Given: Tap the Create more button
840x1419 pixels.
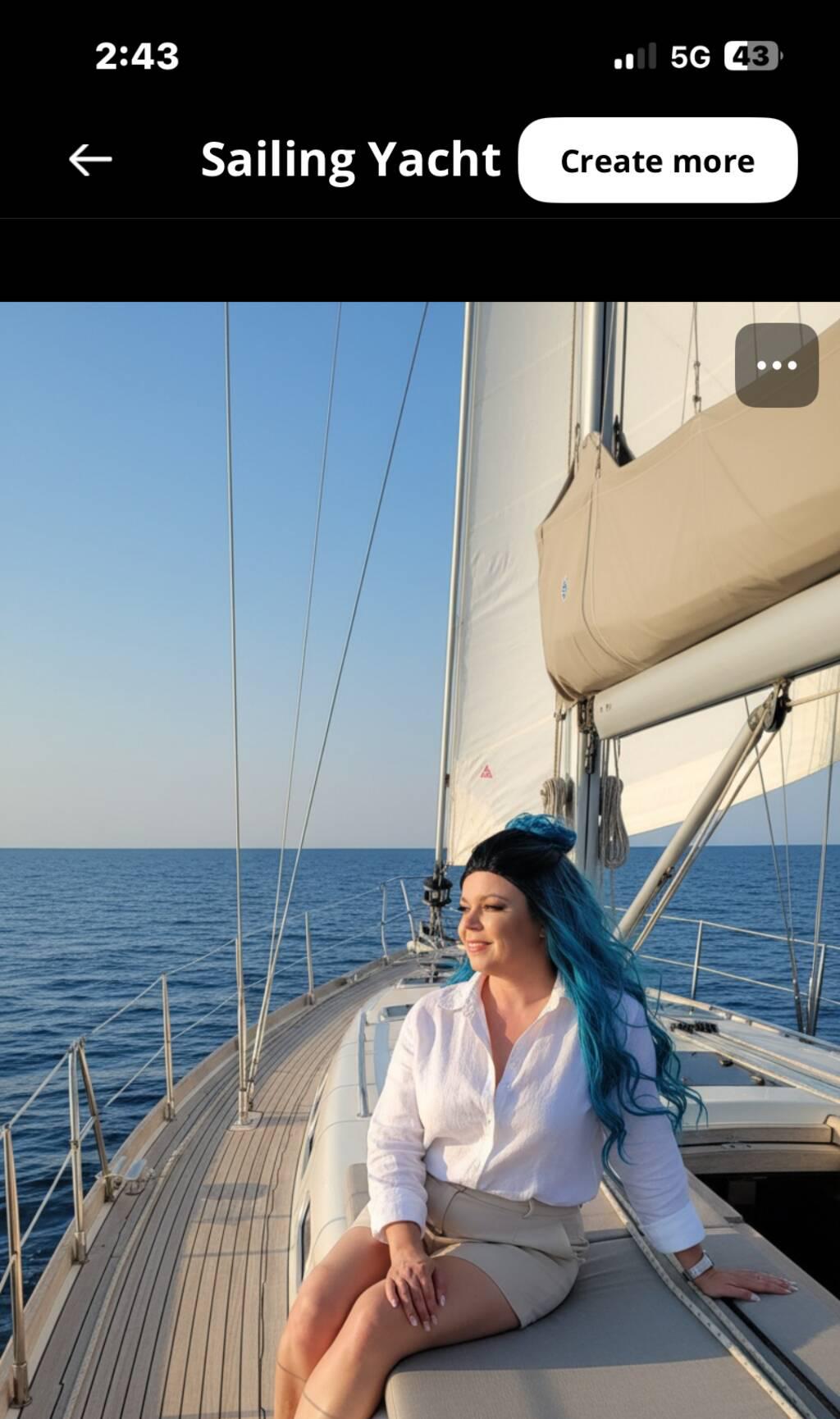Looking at the screenshot, I should point(657,161).
